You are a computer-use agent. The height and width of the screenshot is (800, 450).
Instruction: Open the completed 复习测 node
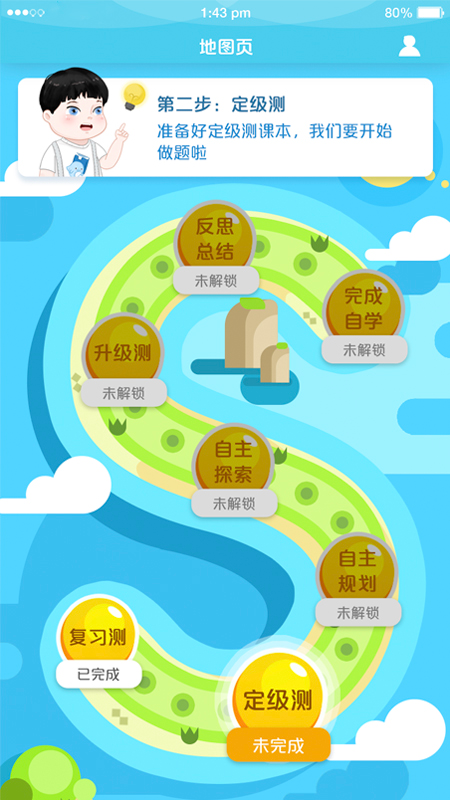click(98, 641)
